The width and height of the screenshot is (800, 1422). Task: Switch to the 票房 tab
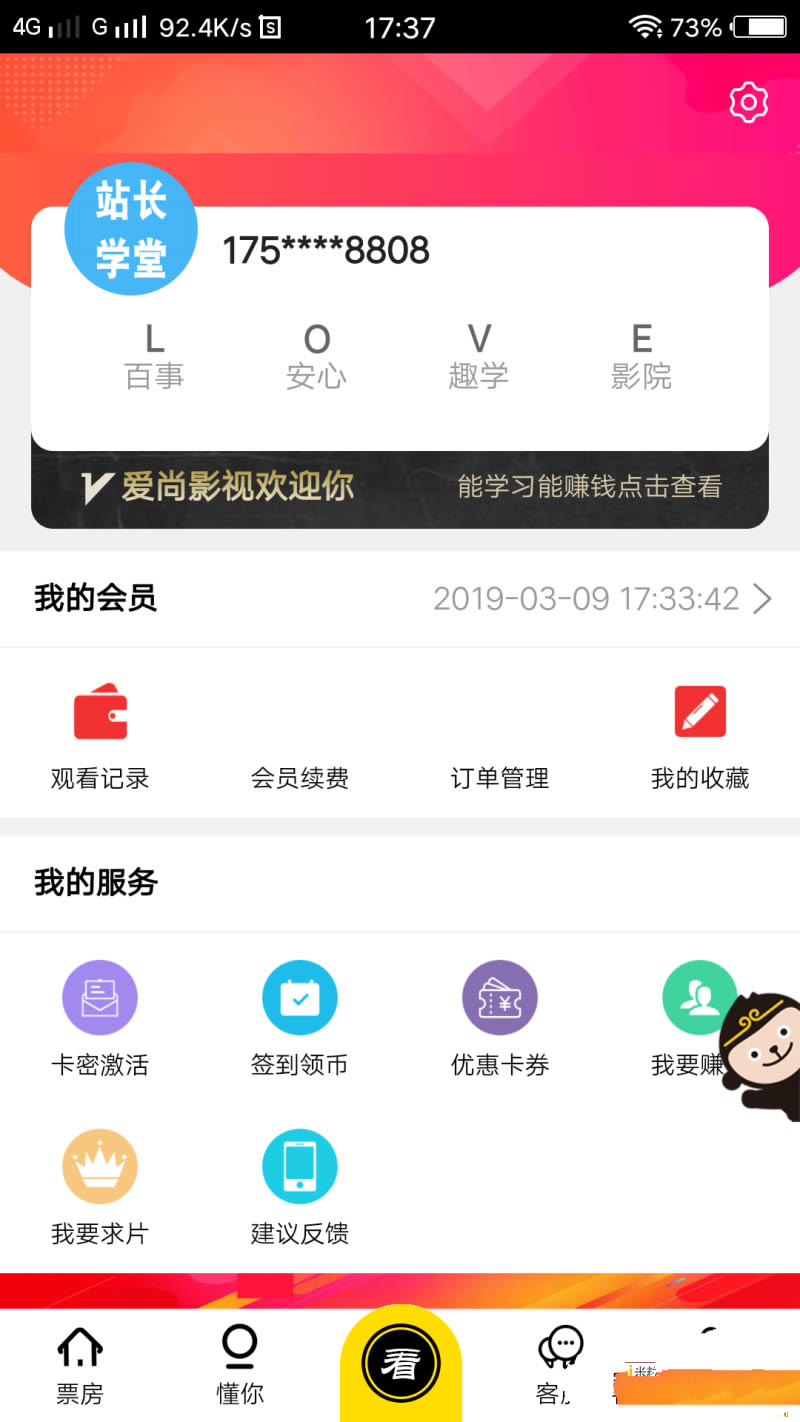[x=79, y=1363]
